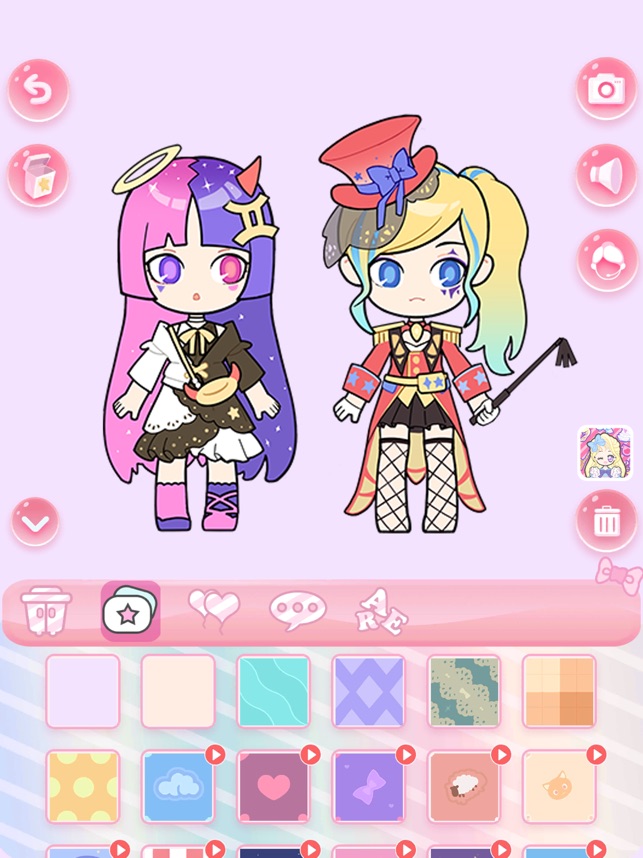Image resolution: width=643 pixels, height=858 pixels.
Task: Collapse the panel with the down chevron
Action: pos(35,522)
